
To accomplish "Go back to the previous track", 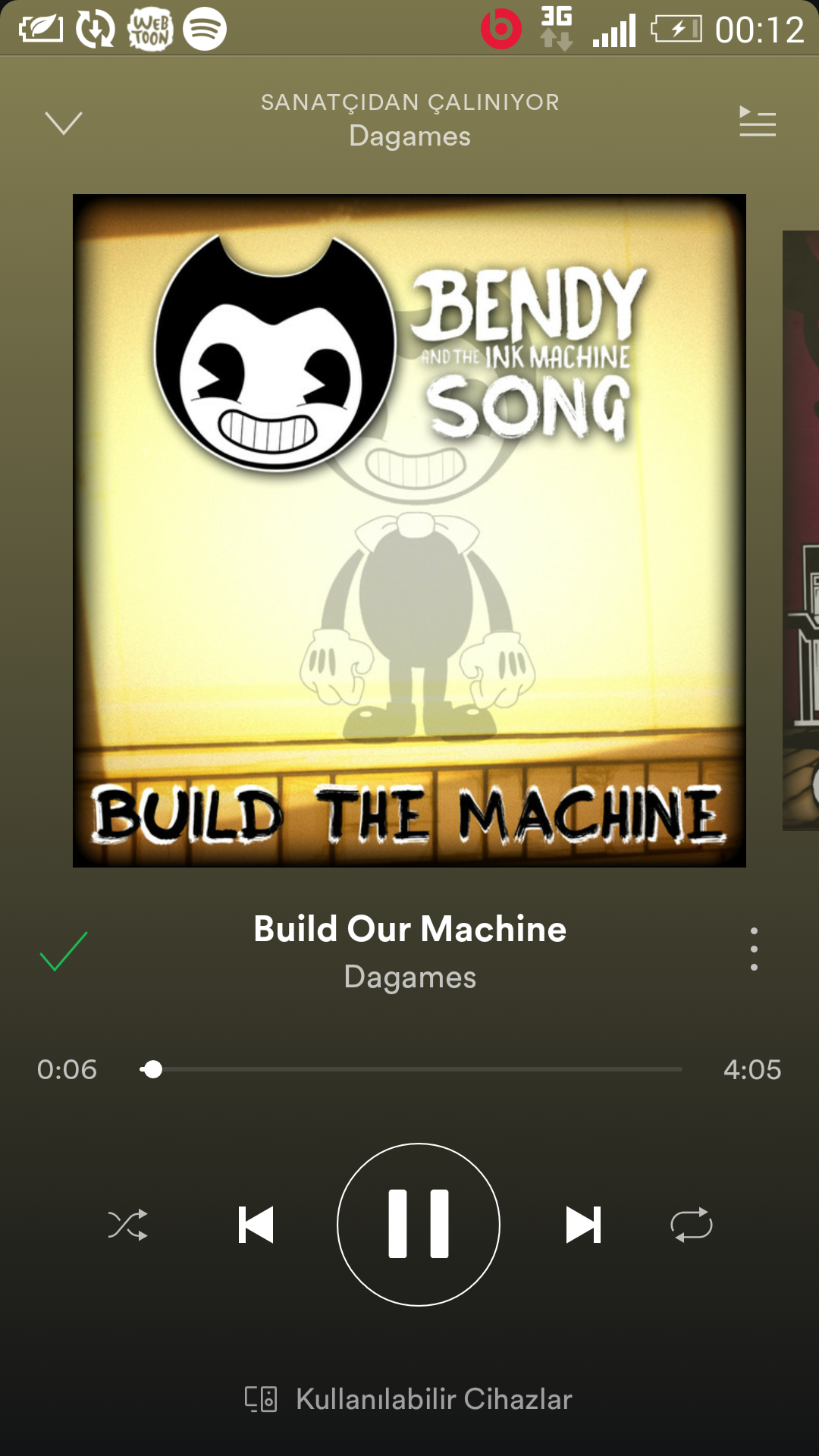I will click(x=256, y=1225).
